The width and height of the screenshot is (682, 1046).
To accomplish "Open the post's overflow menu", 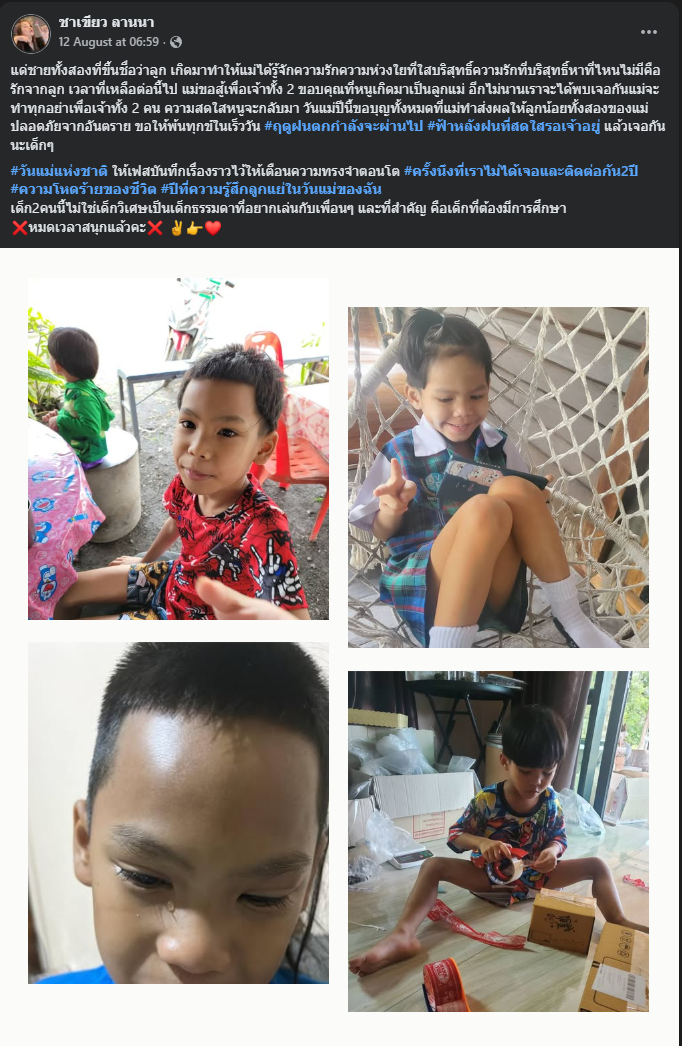I will coord(649,32).
